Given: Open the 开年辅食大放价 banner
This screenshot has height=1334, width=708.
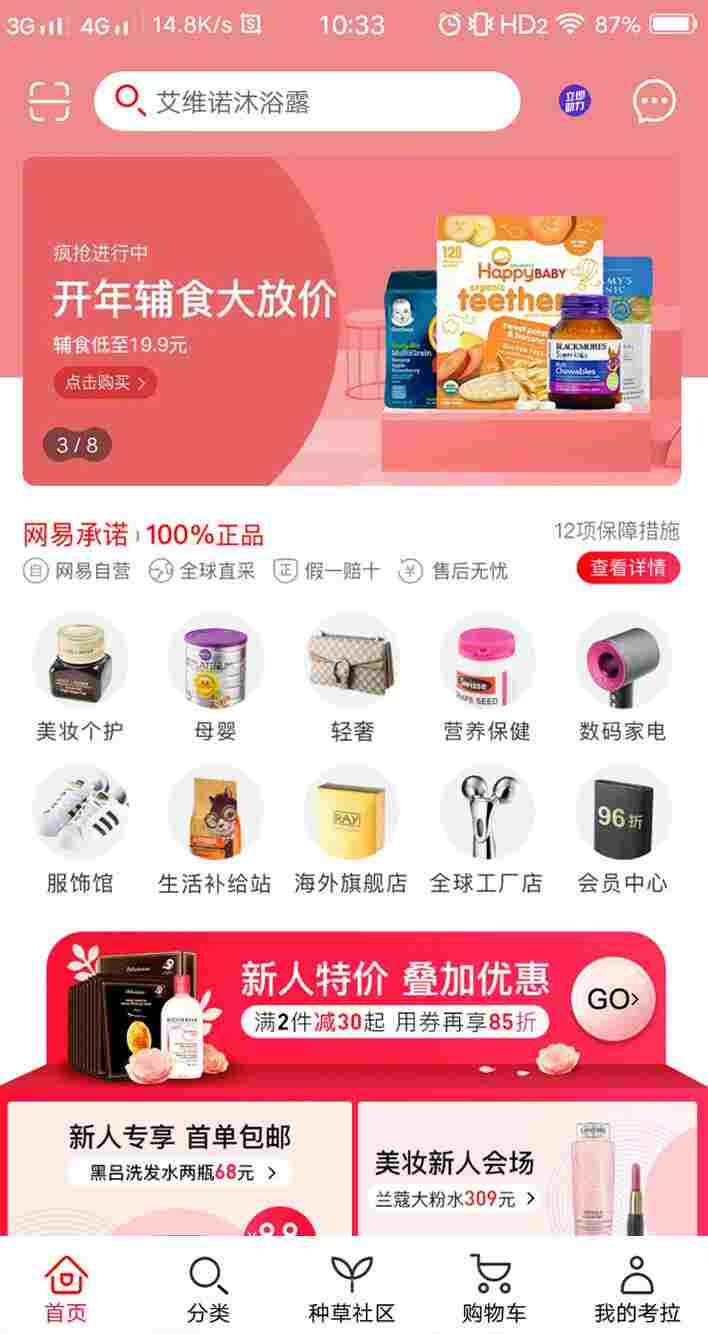Looking at the screenshot, I should (x=352, y=320).
